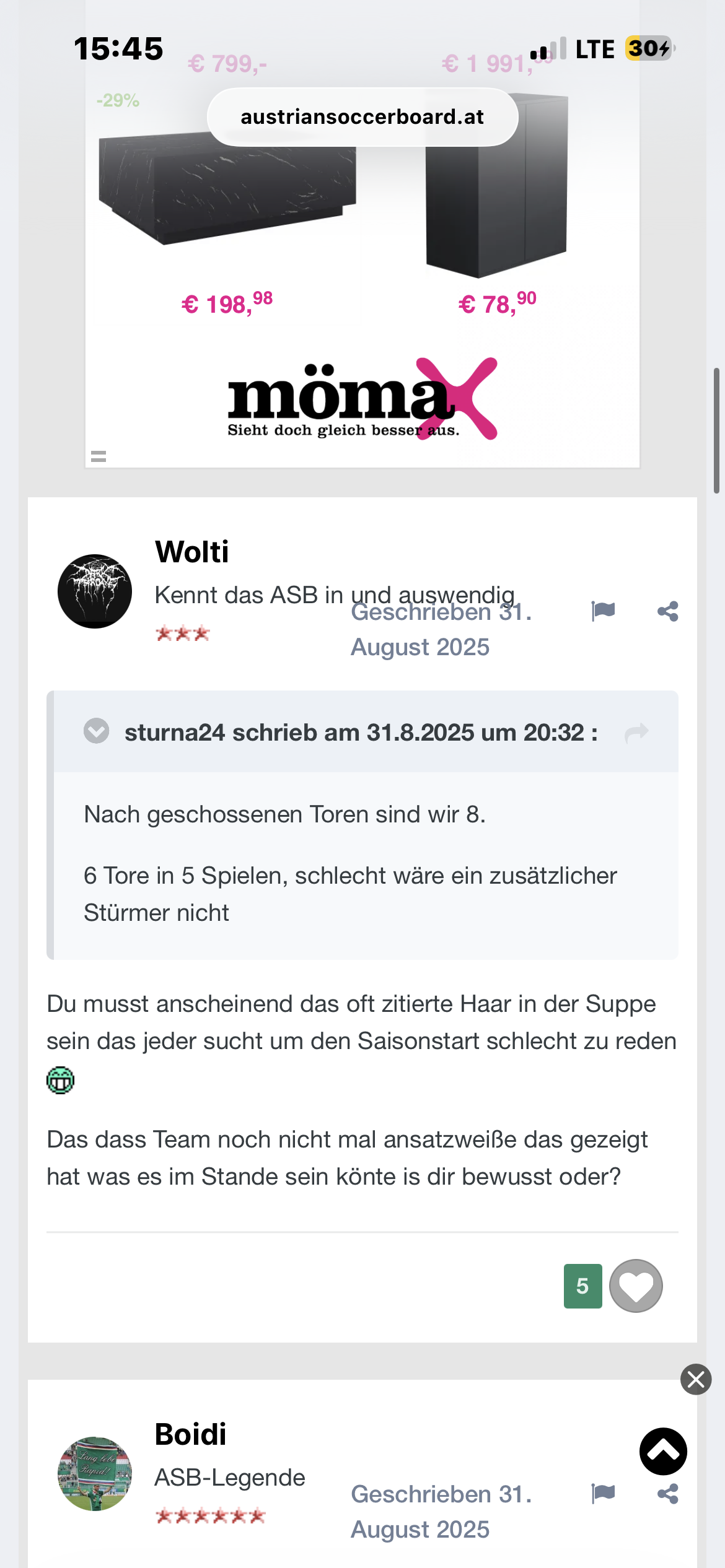Image resolution: width=725 pixels, height=1568 pixels.
Task: Open the timestamp link on Boidi's post
Action: [x=441, y=1512]
